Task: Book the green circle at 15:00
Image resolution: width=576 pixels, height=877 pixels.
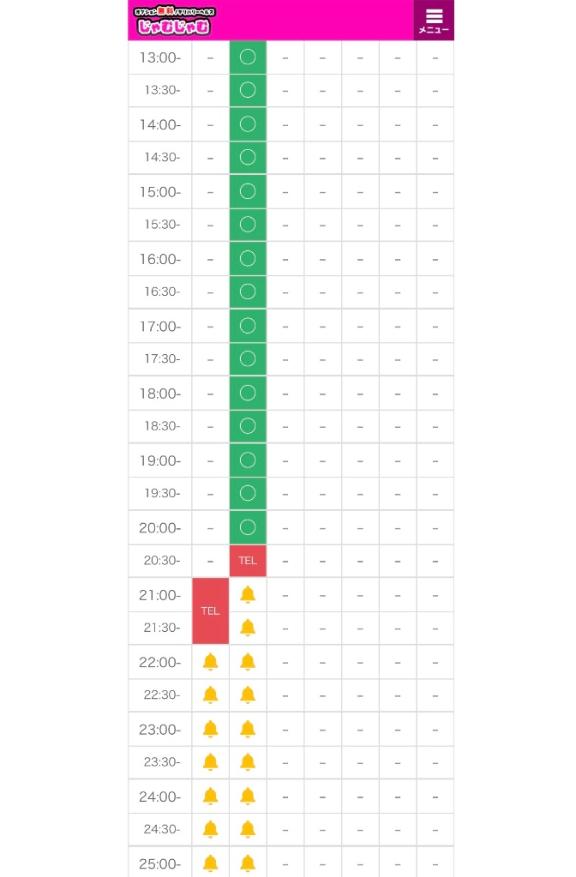Action: pos(248,191)
